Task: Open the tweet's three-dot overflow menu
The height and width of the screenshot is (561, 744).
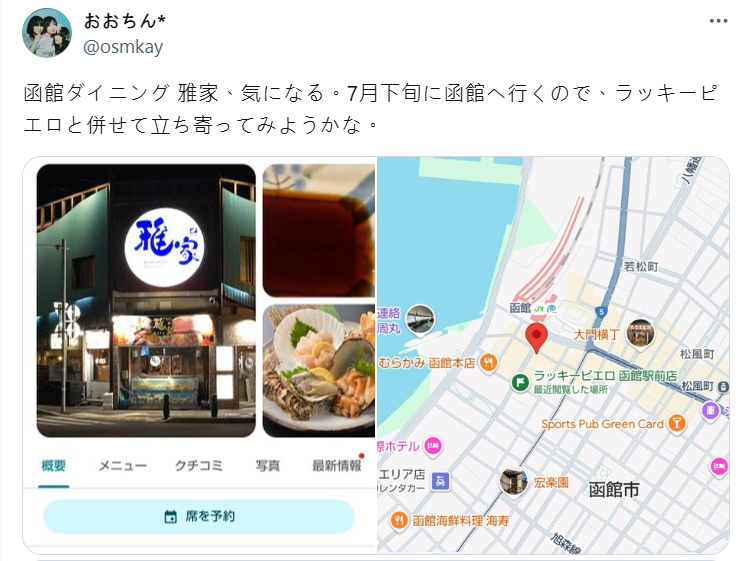Action: (x=718, y=21)
